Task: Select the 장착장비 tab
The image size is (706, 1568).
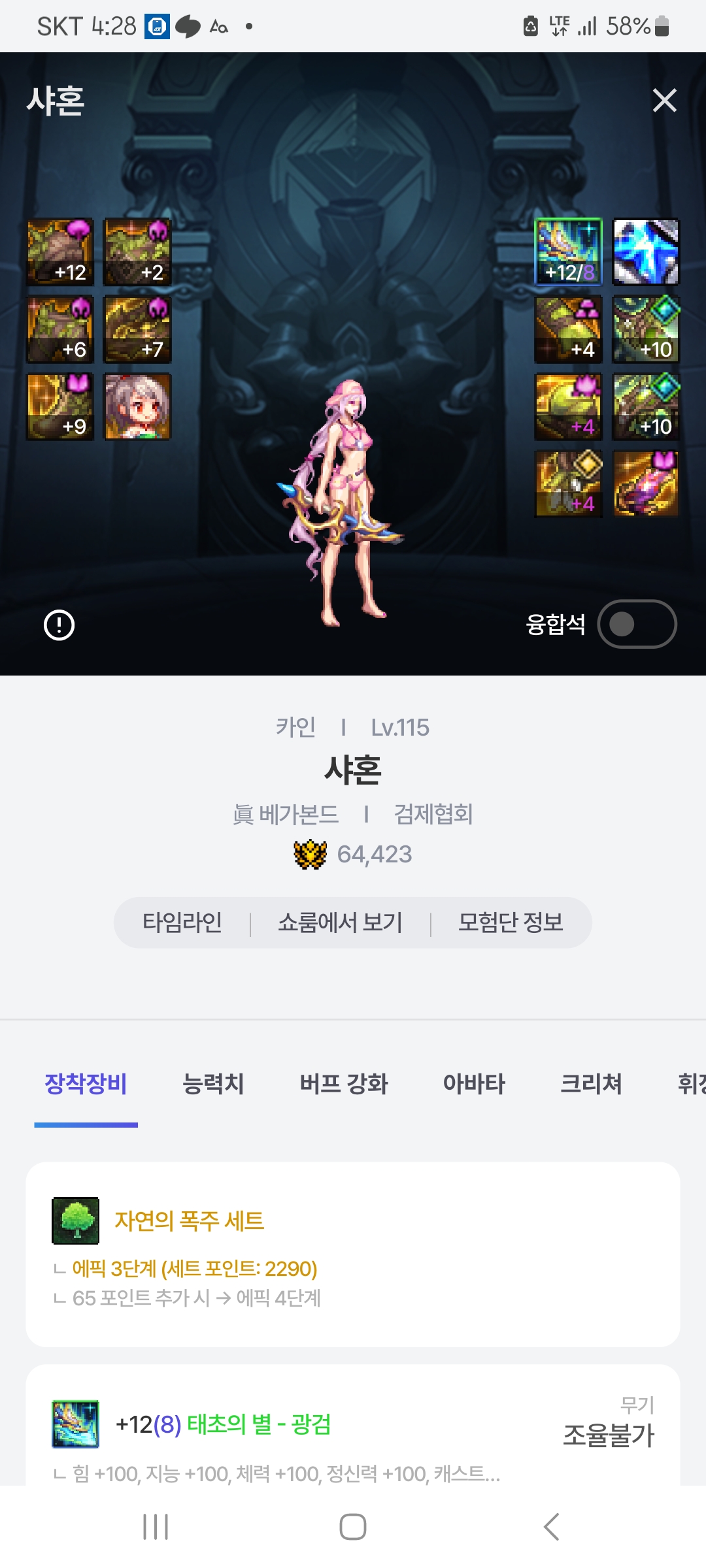Action: 86,1084
